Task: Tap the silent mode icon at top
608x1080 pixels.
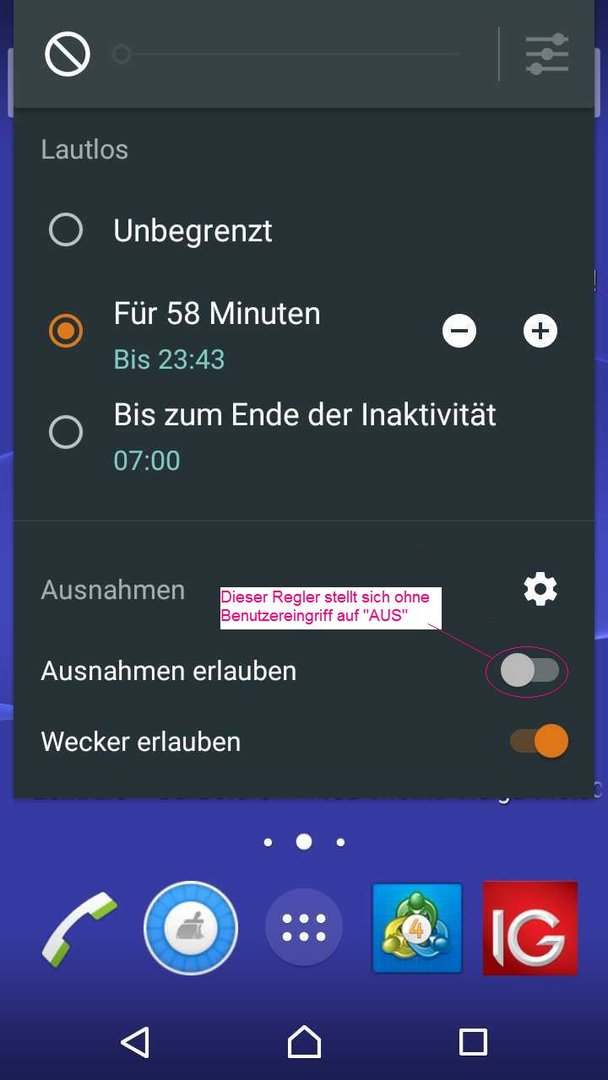Action: (x=67, y=54)
